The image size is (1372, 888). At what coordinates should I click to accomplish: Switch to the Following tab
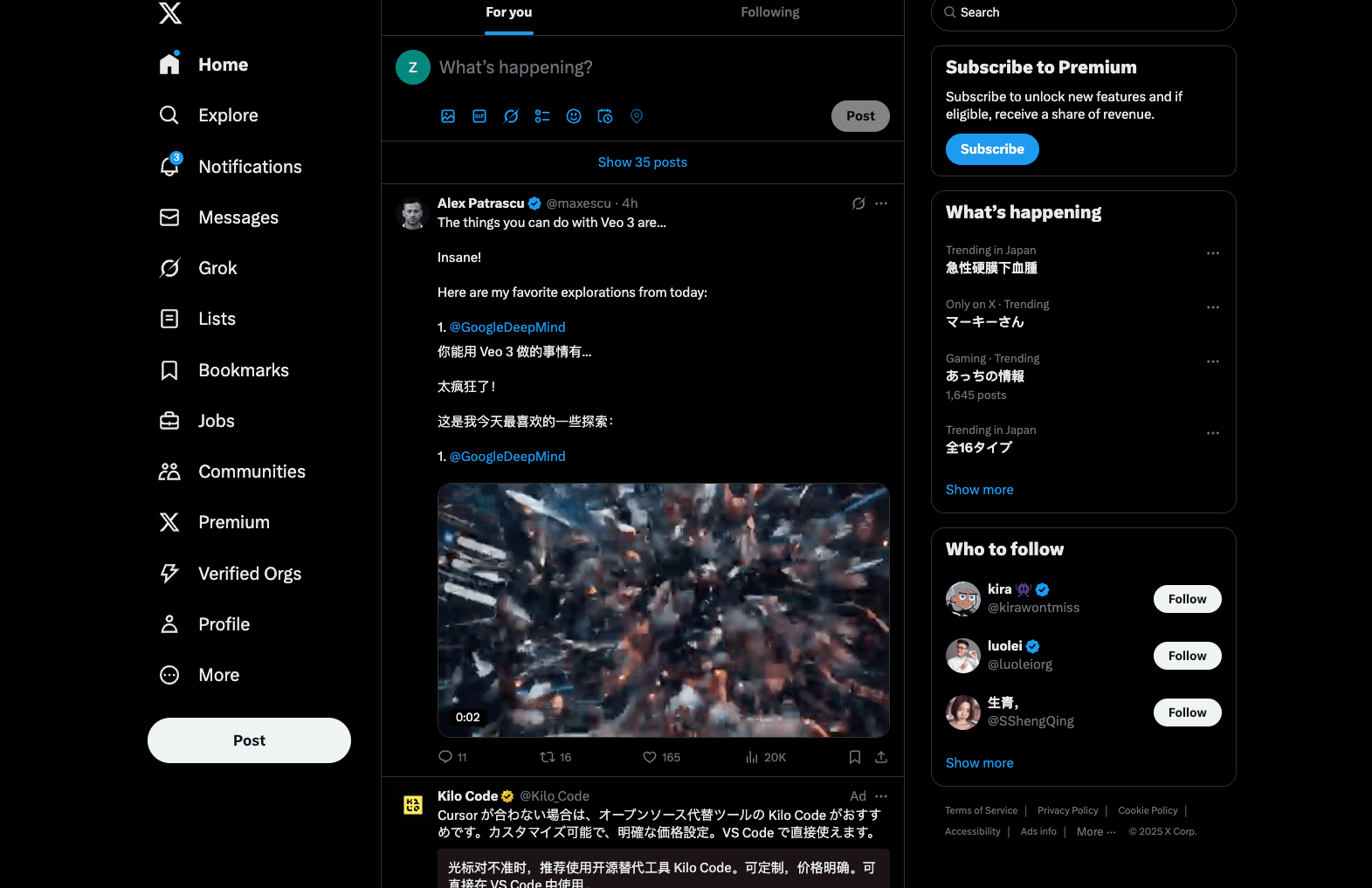[x=769, y=12]
